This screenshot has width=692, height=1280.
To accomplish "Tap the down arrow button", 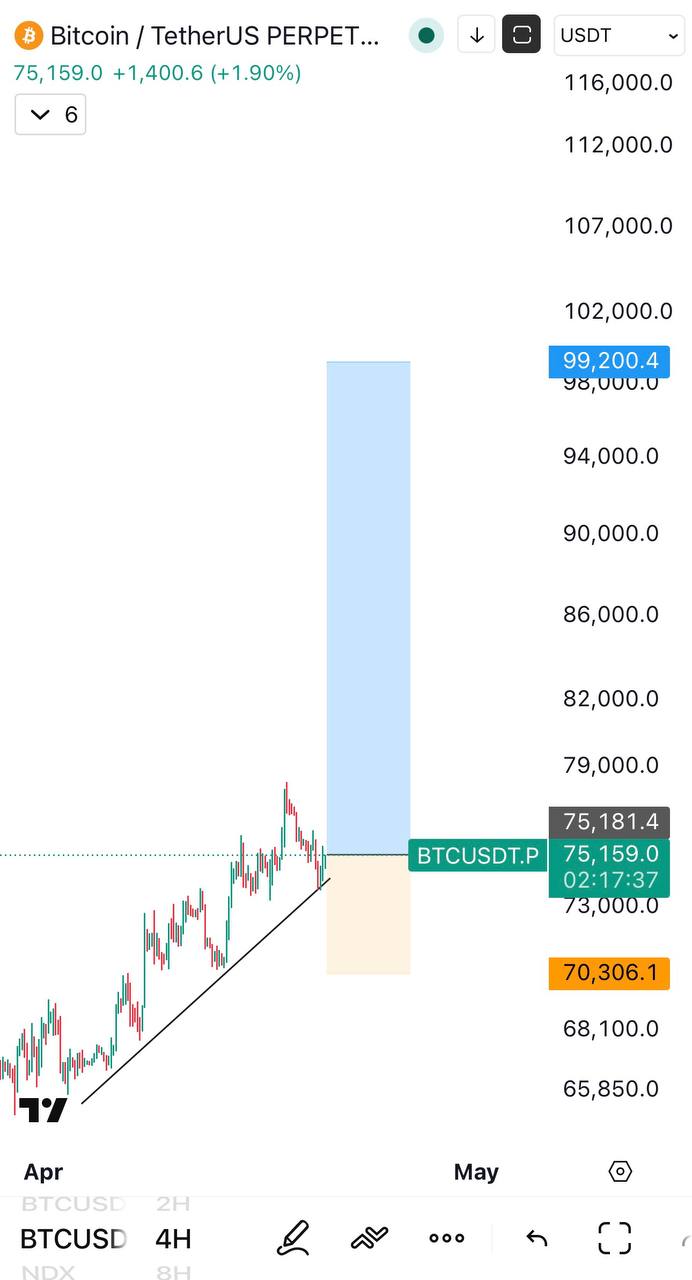I will tap(477, 36).
